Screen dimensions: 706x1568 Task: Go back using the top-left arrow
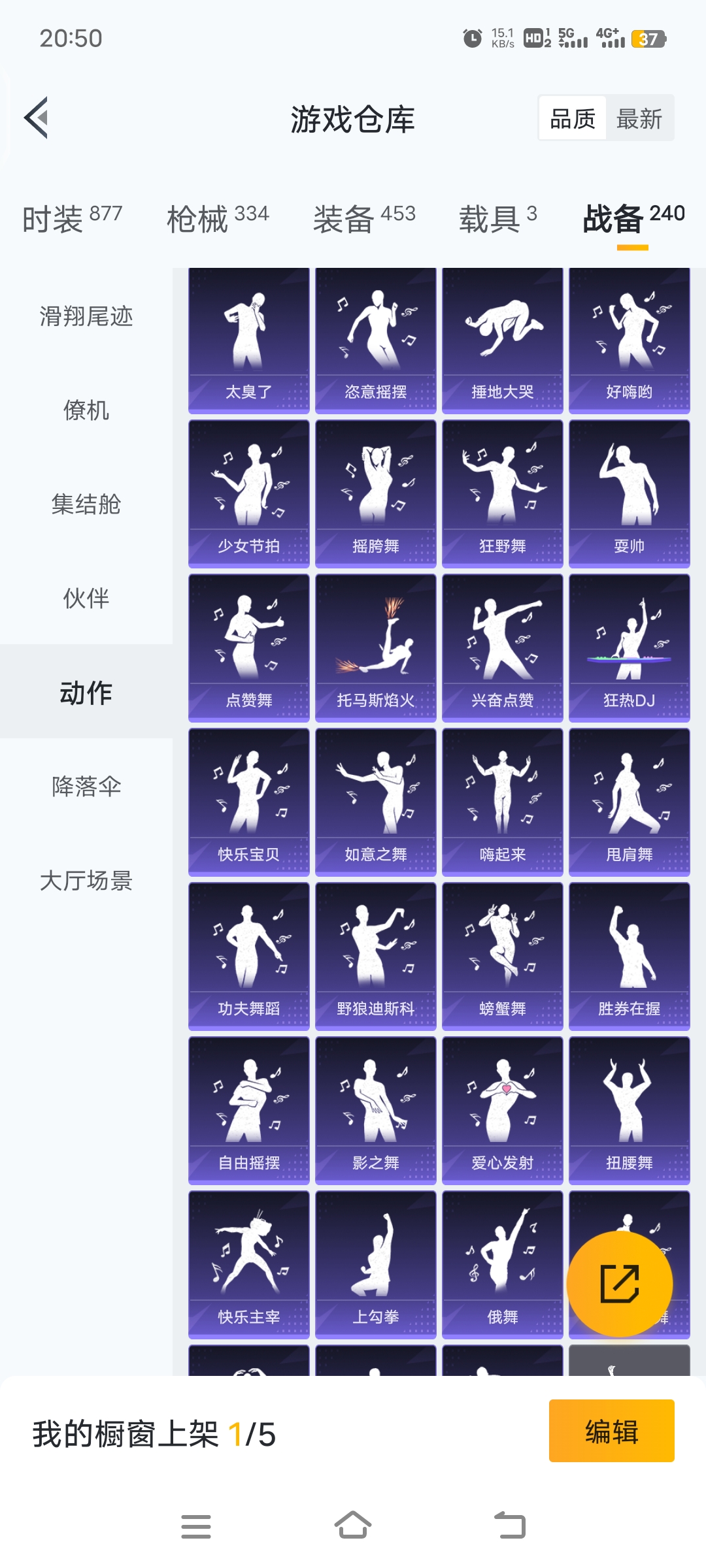tap(37, 118)
